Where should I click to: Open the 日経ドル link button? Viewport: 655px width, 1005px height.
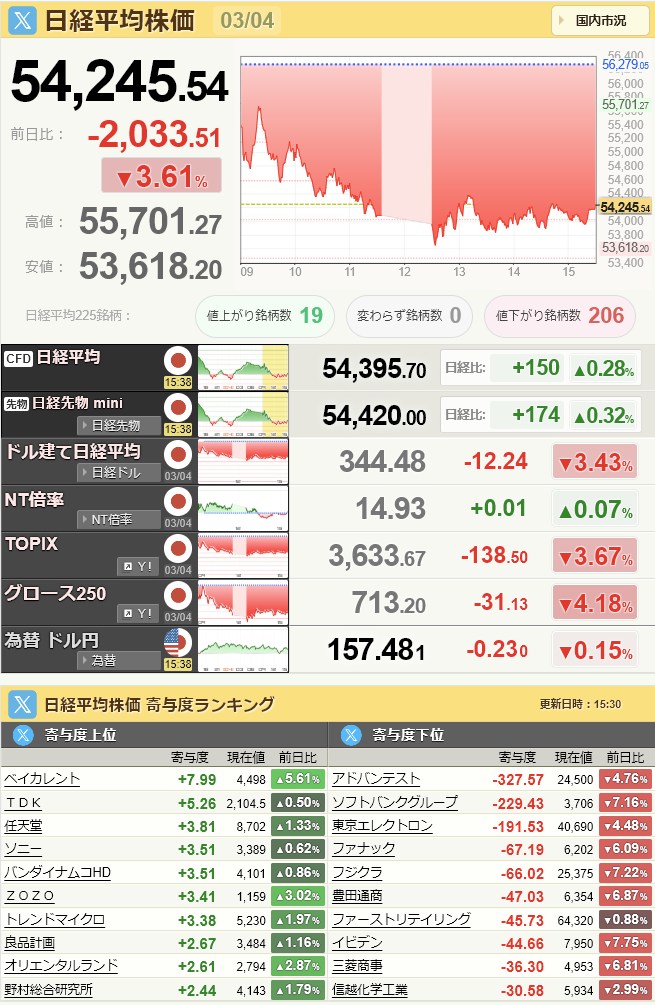click(x=119, y=472)
